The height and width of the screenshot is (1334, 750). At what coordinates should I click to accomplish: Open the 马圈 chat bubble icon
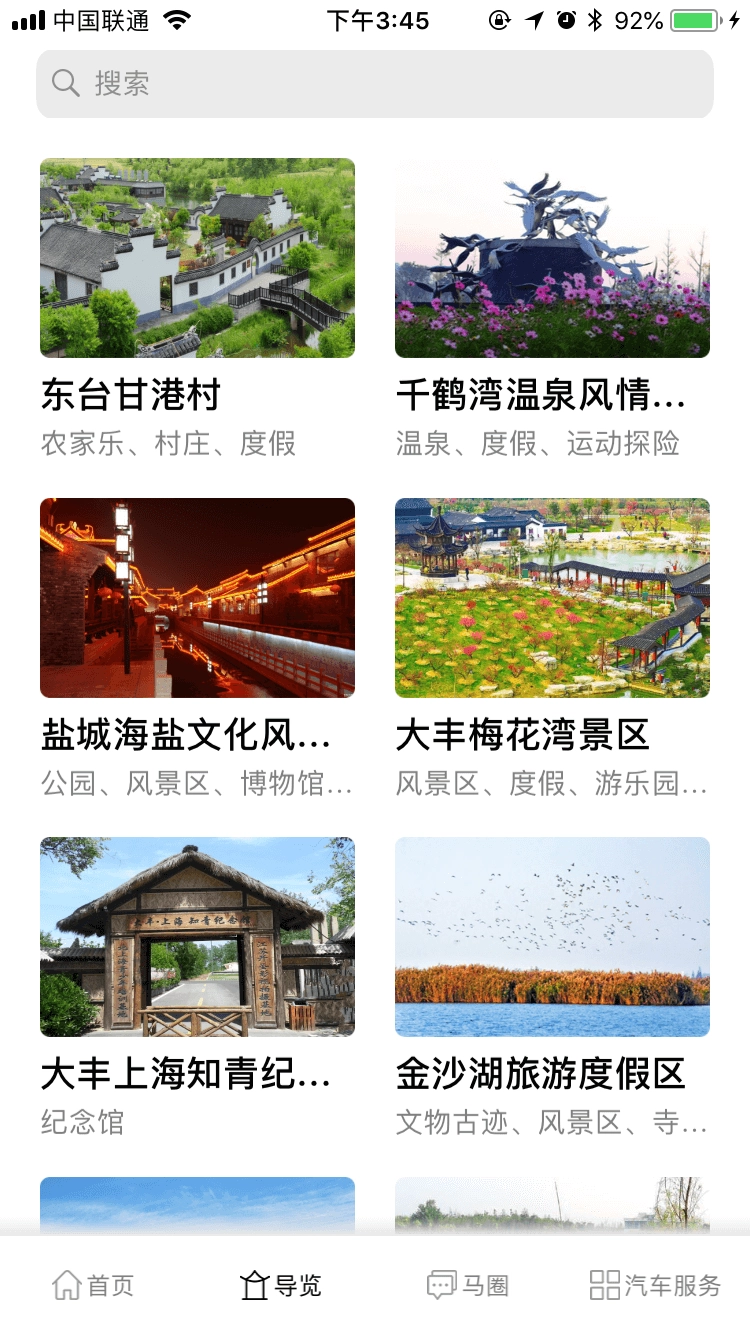(441, 1284)
